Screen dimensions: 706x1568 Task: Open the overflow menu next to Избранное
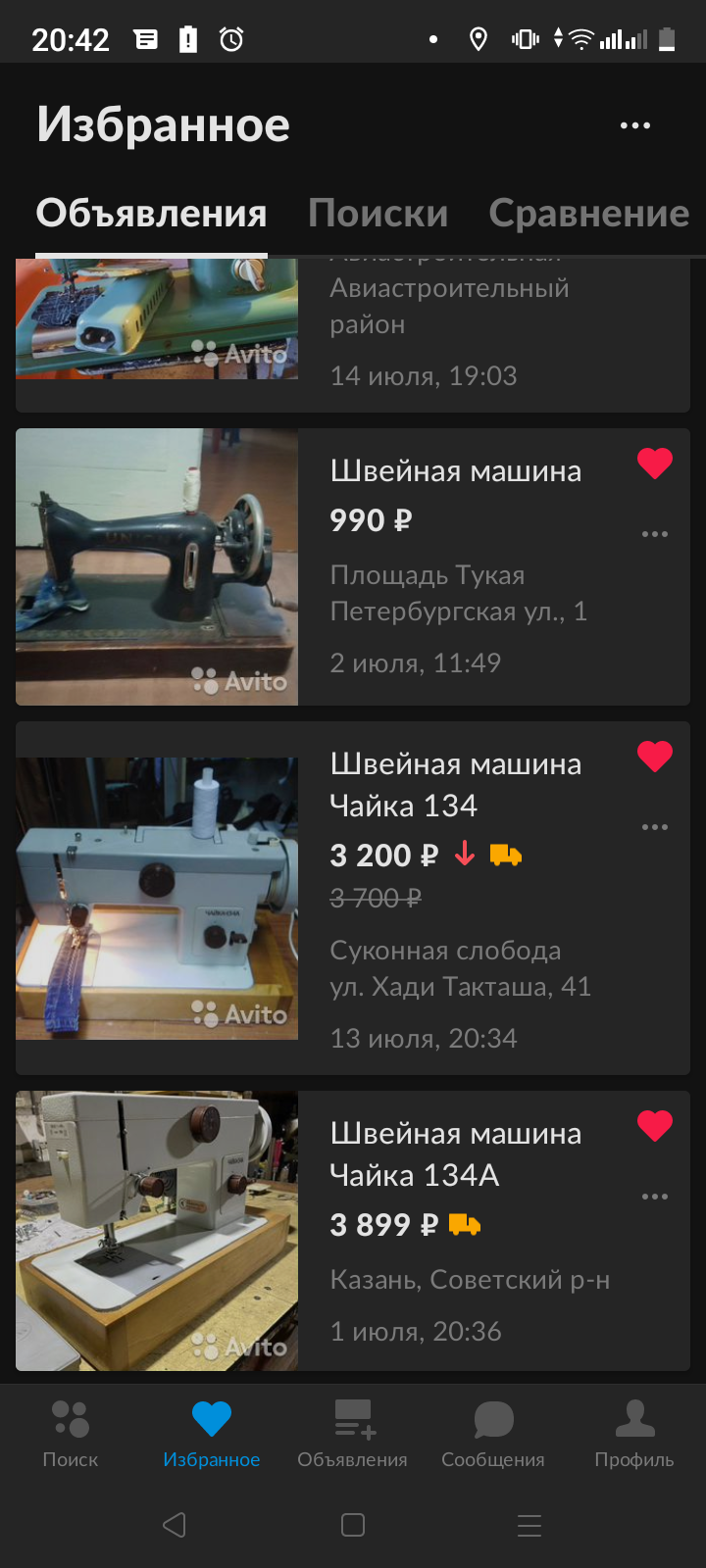tap(634, 125)
